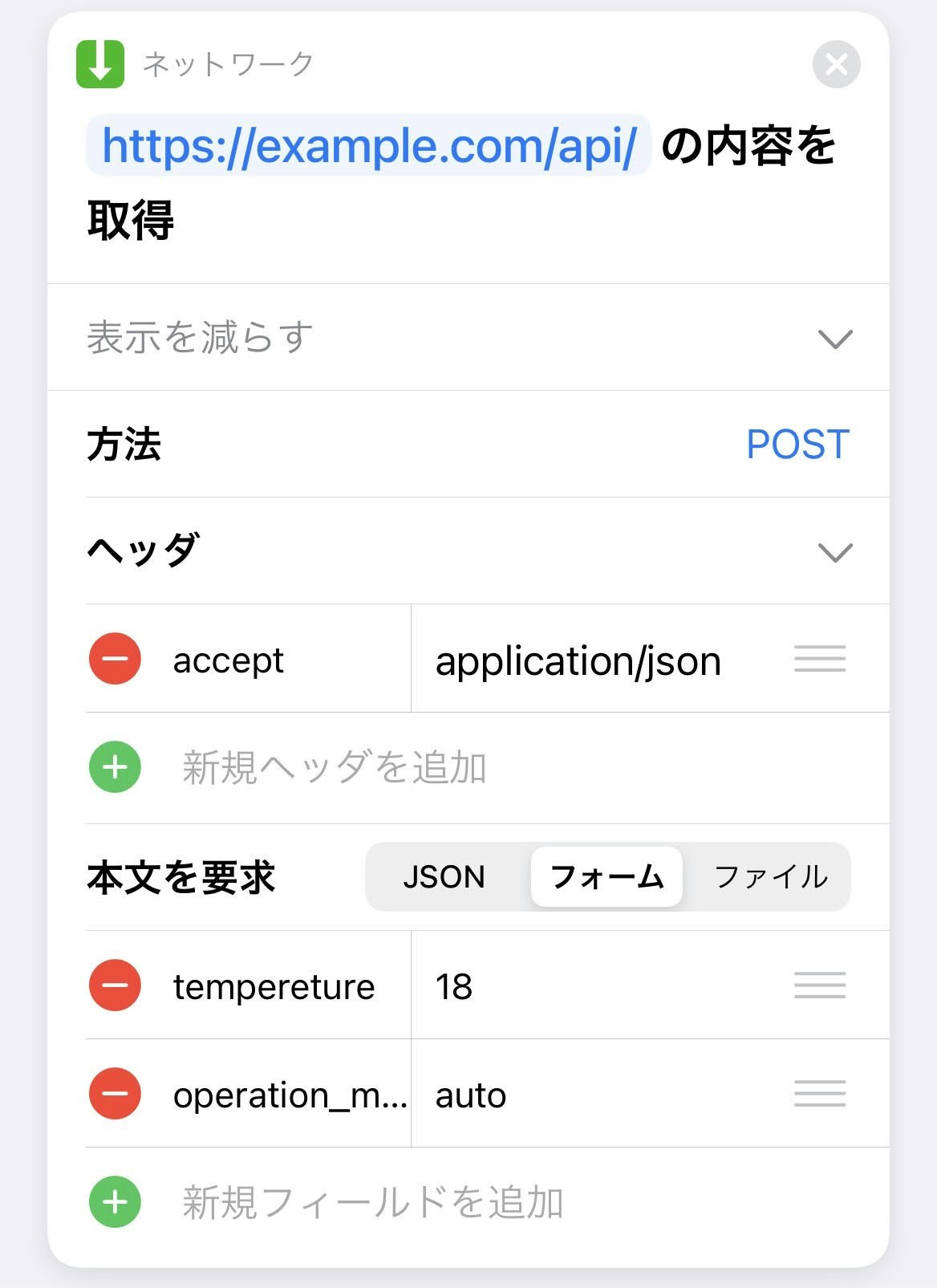This screenshot has height=1288, width=937.
Task: Dismiss the ネットワーク action card
Action: [x=836, y=64]
